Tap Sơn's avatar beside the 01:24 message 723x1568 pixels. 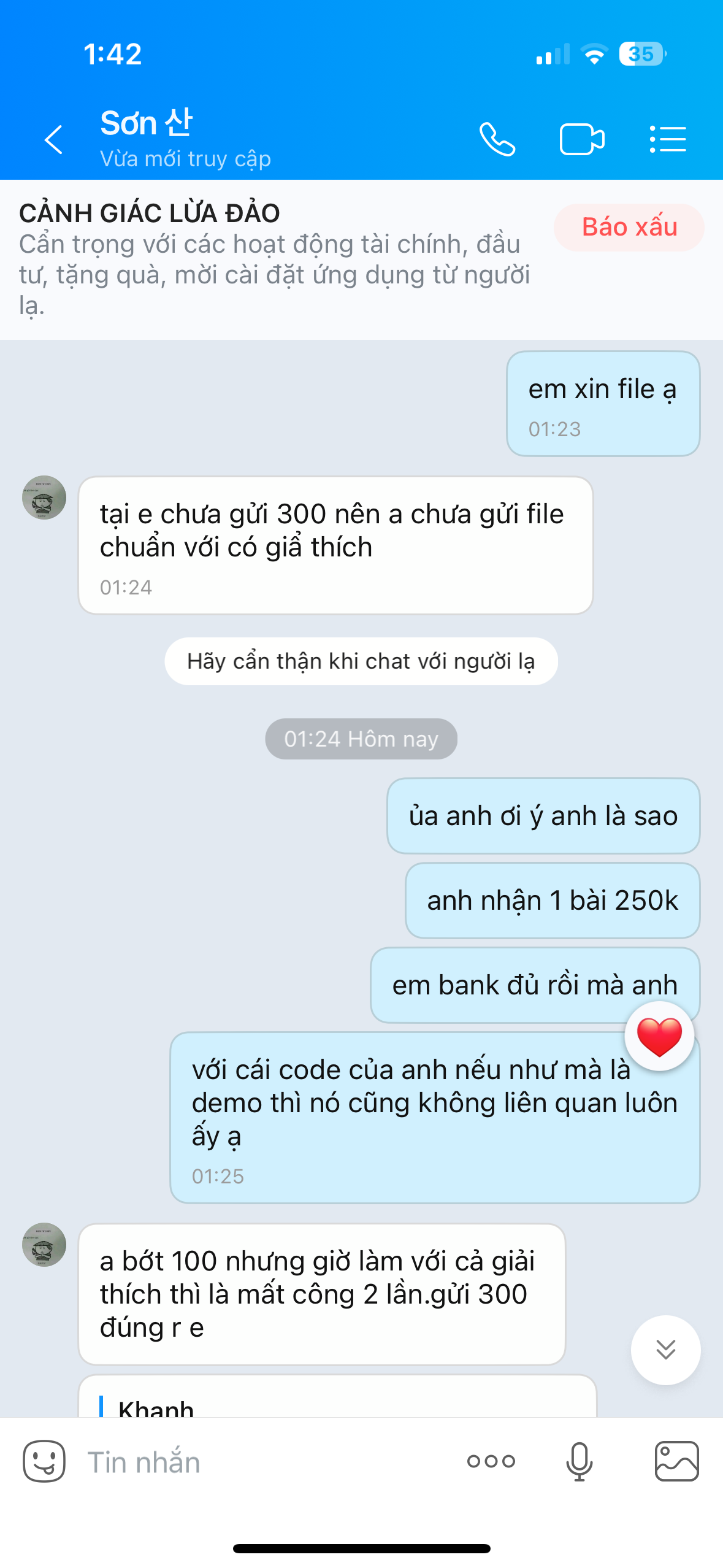coord(44,498)
